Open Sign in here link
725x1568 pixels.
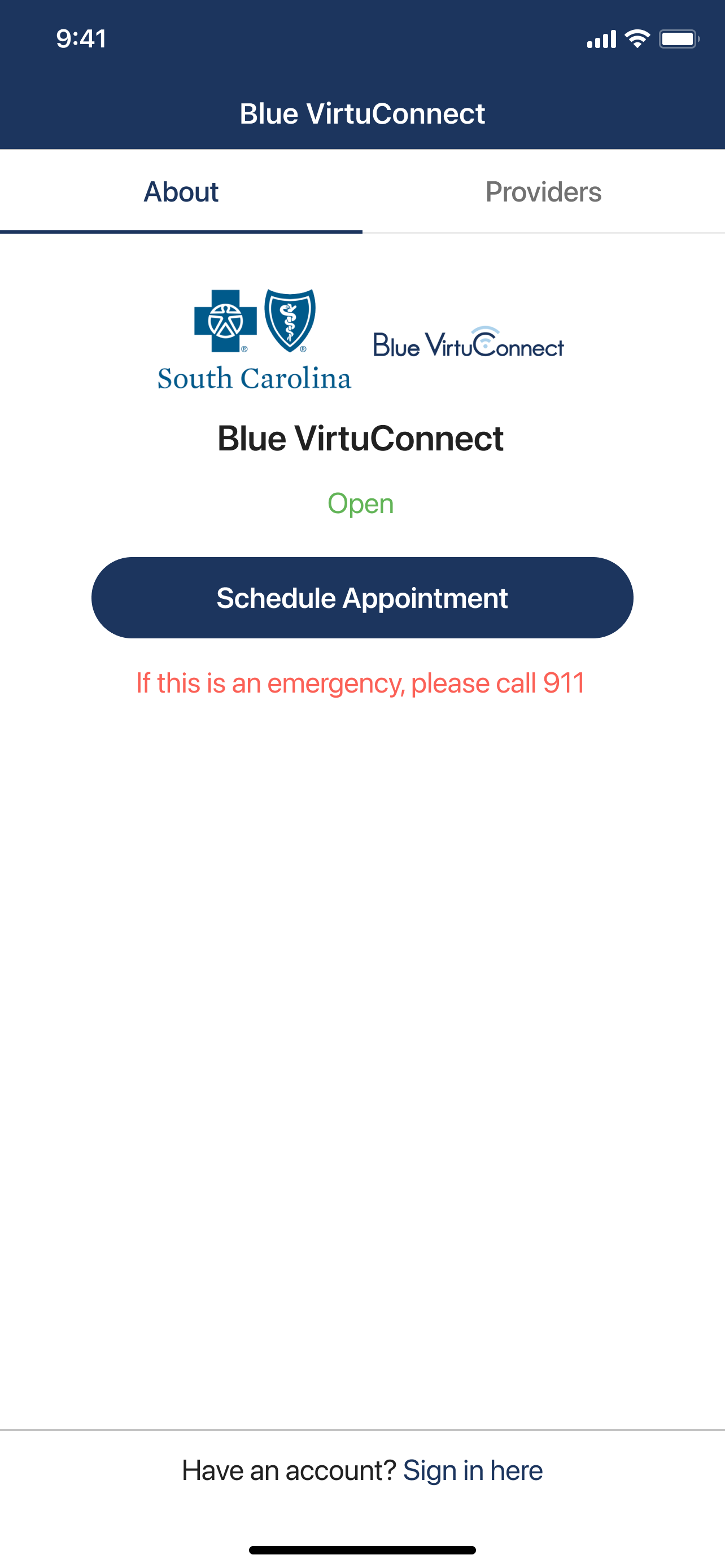[x=473, y=1469]
